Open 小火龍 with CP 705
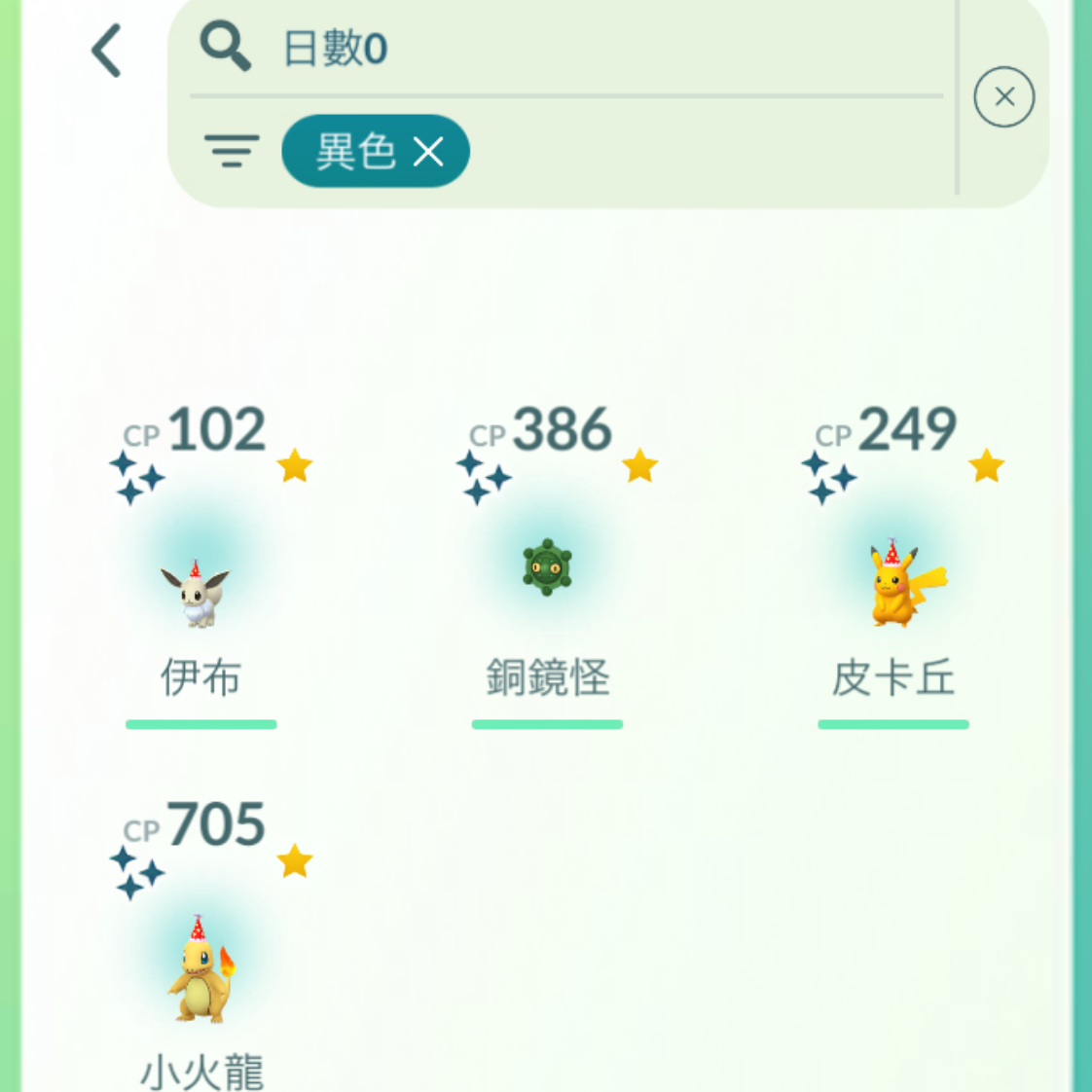The image size is (1092, 1092). [x=201, y=973]
